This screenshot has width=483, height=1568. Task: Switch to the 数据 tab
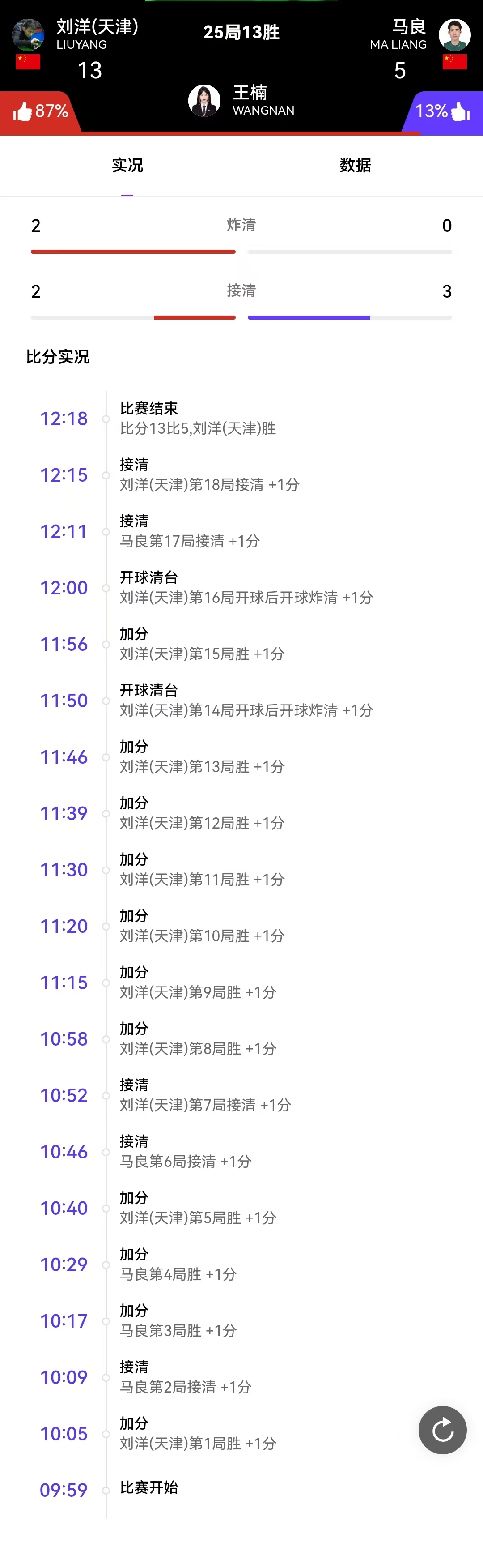355,166
